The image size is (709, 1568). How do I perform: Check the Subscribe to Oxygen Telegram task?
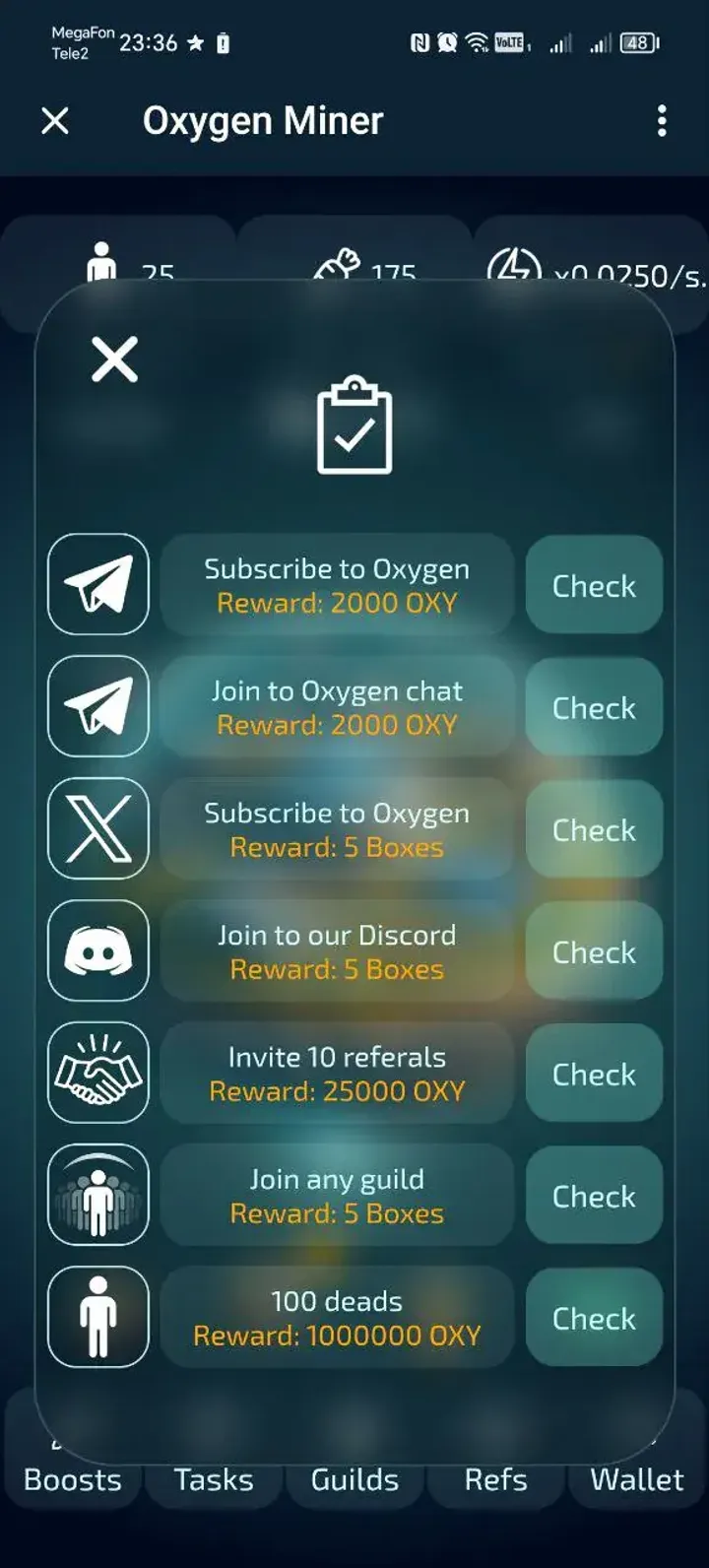point(594,585)
